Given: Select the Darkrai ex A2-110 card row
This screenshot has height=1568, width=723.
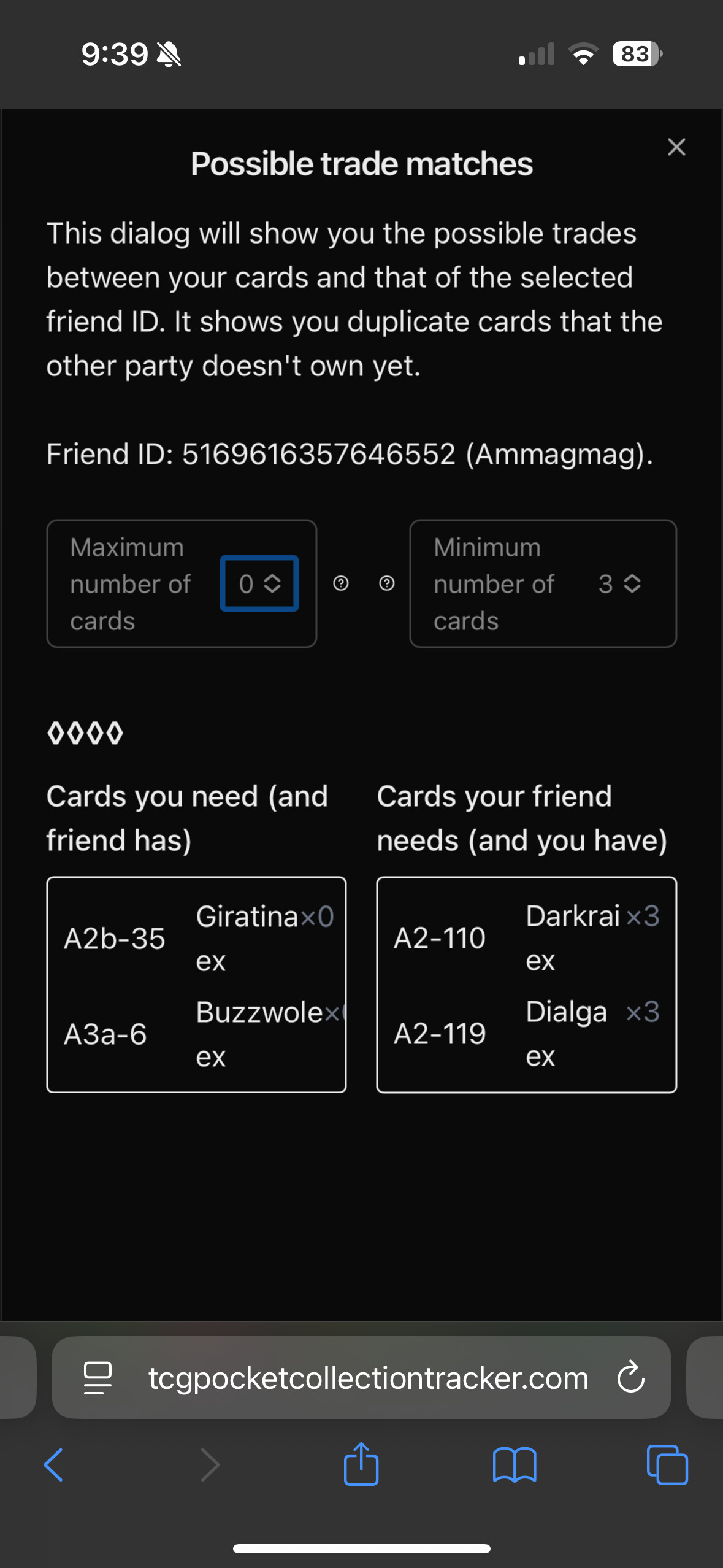Looking at the screenshot, I should 527,937.
